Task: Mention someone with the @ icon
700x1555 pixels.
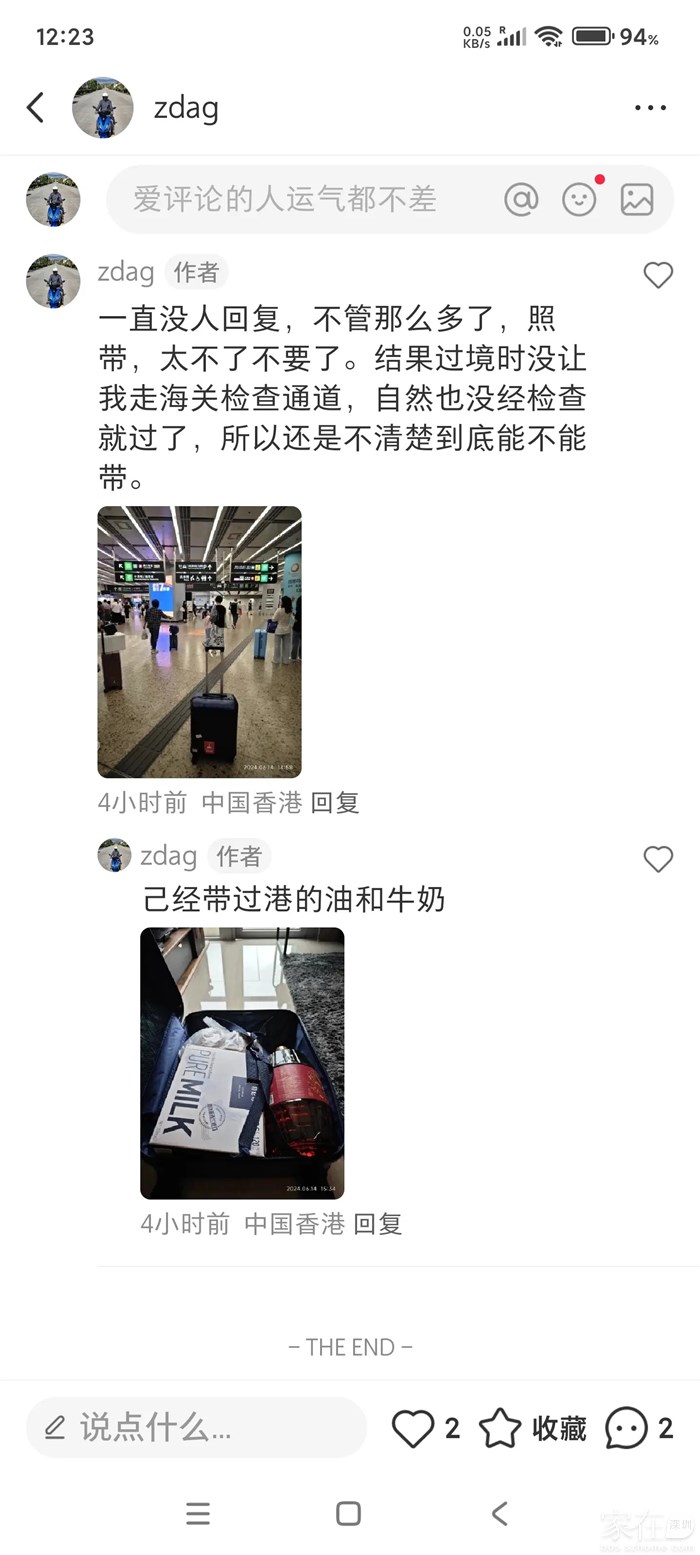Action: [x=521, y=200]
